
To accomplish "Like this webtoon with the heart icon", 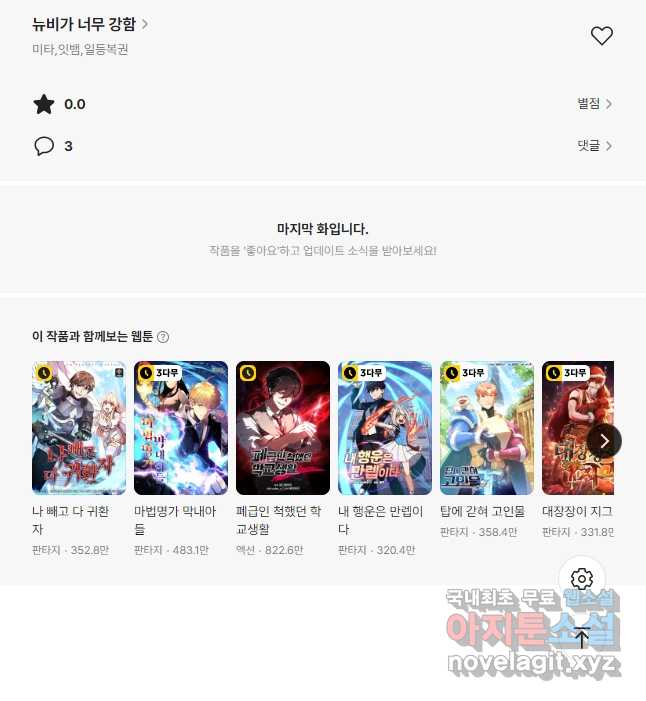I will (601, 36).
